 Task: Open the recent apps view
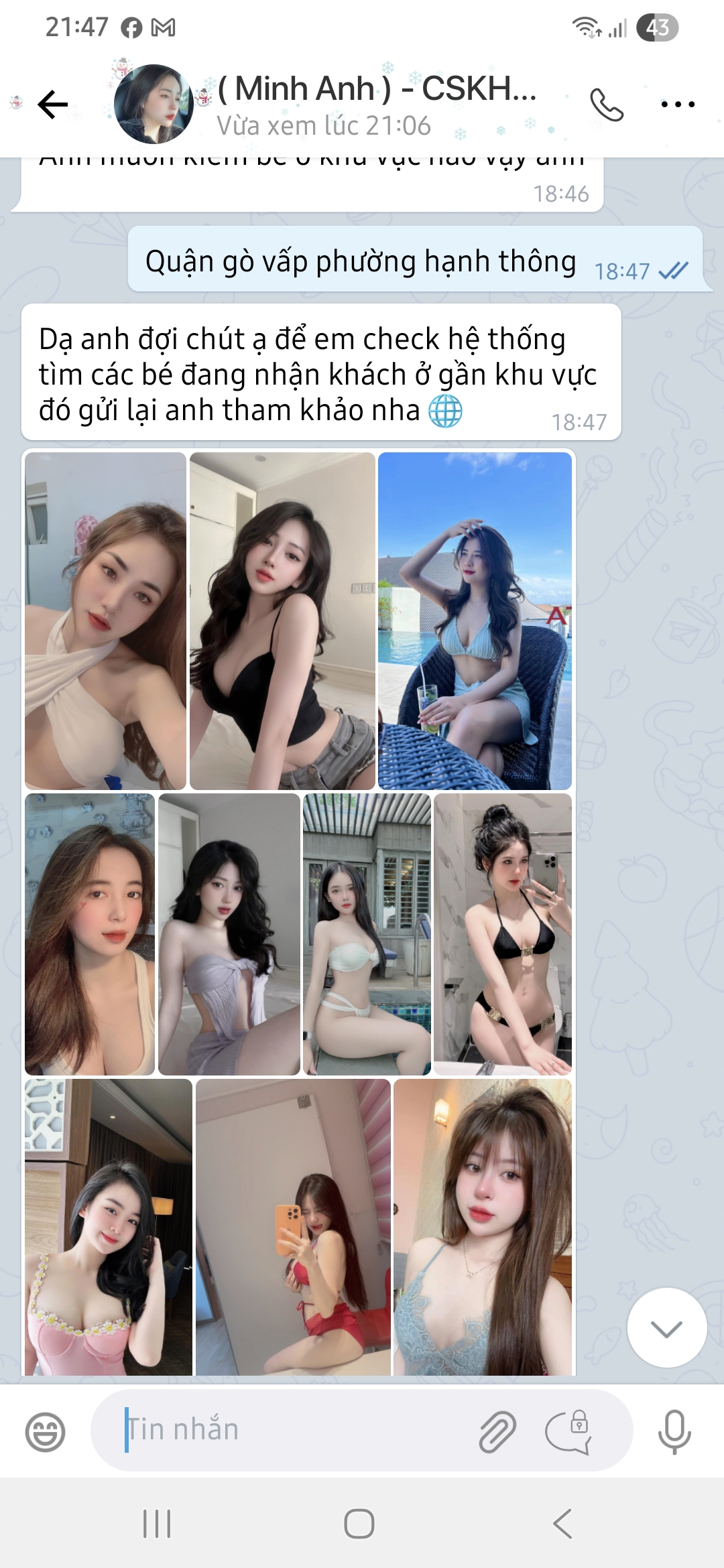pyautogui.click(x=157, y=1524)
